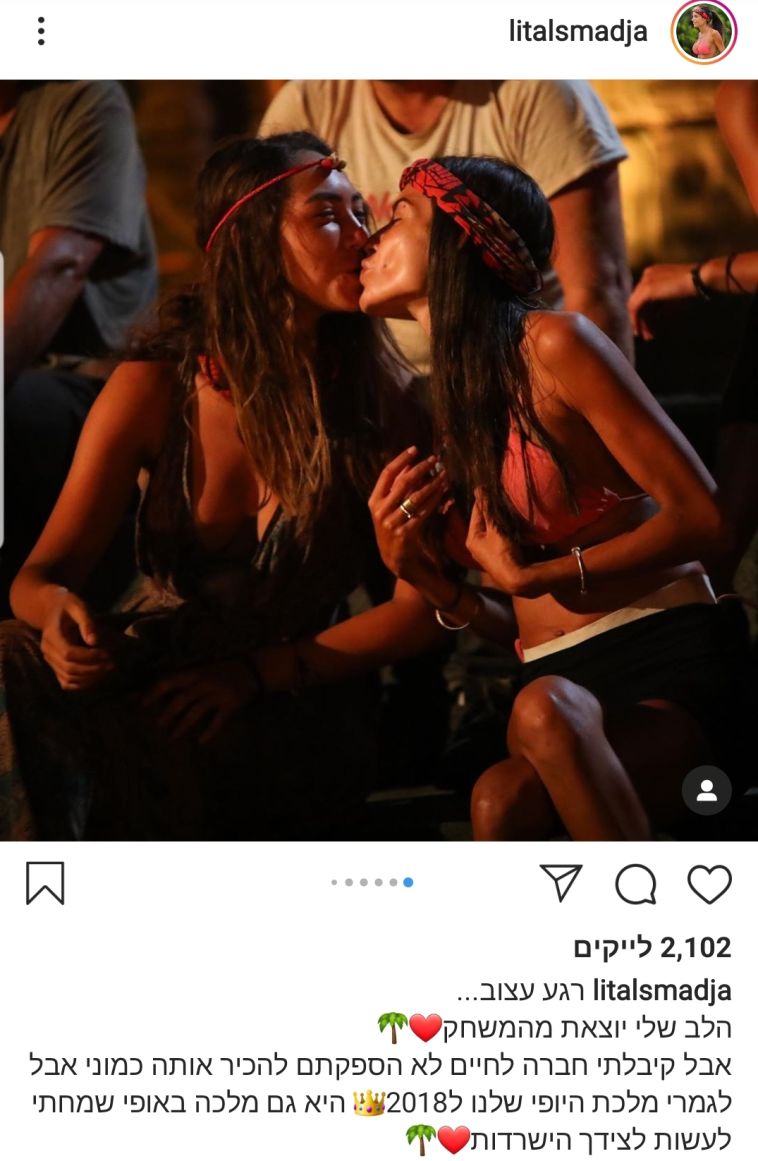
Task: Open litalsmadja profile from header username
Action: 577,32
